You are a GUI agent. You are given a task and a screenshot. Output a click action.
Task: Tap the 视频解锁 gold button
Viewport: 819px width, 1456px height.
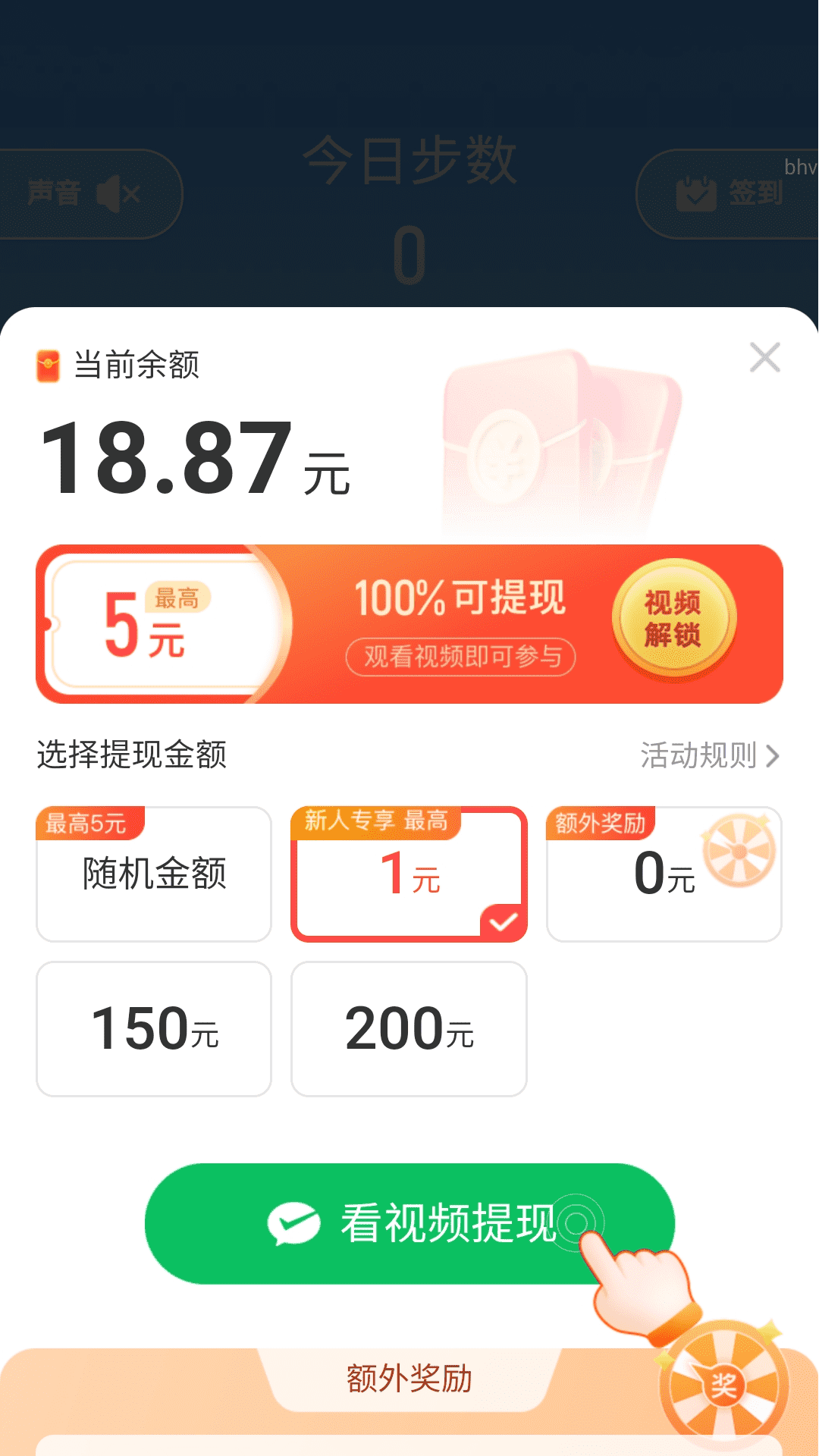[x=673, y=619]
